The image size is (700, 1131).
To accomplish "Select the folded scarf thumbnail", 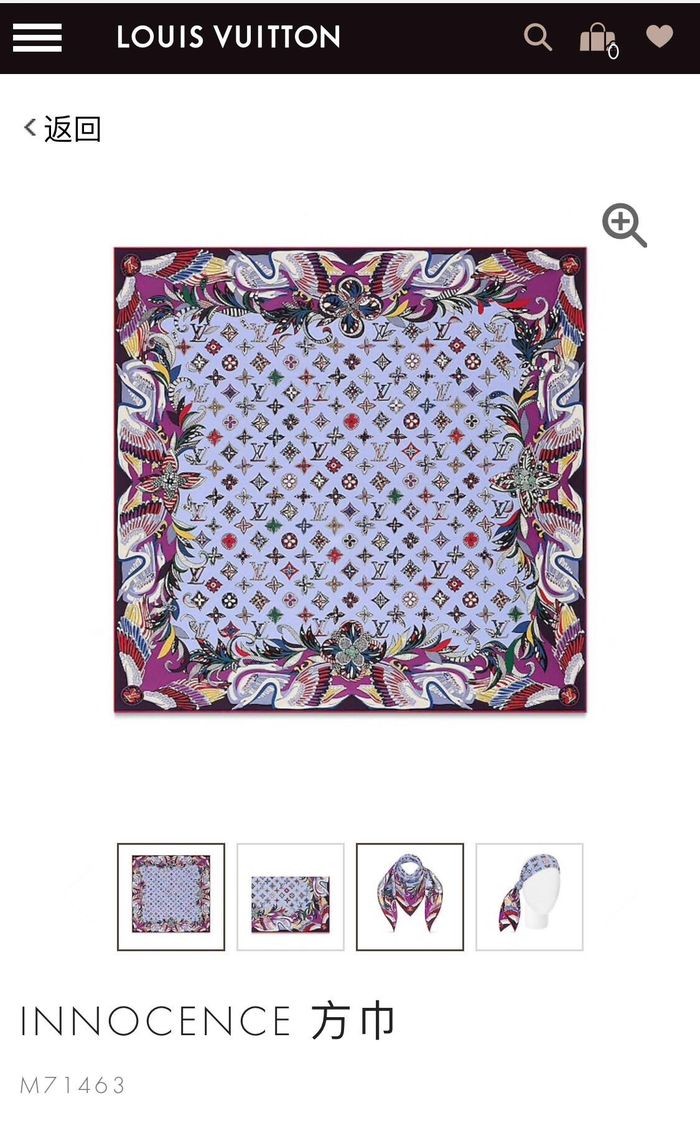I will 290,896.
